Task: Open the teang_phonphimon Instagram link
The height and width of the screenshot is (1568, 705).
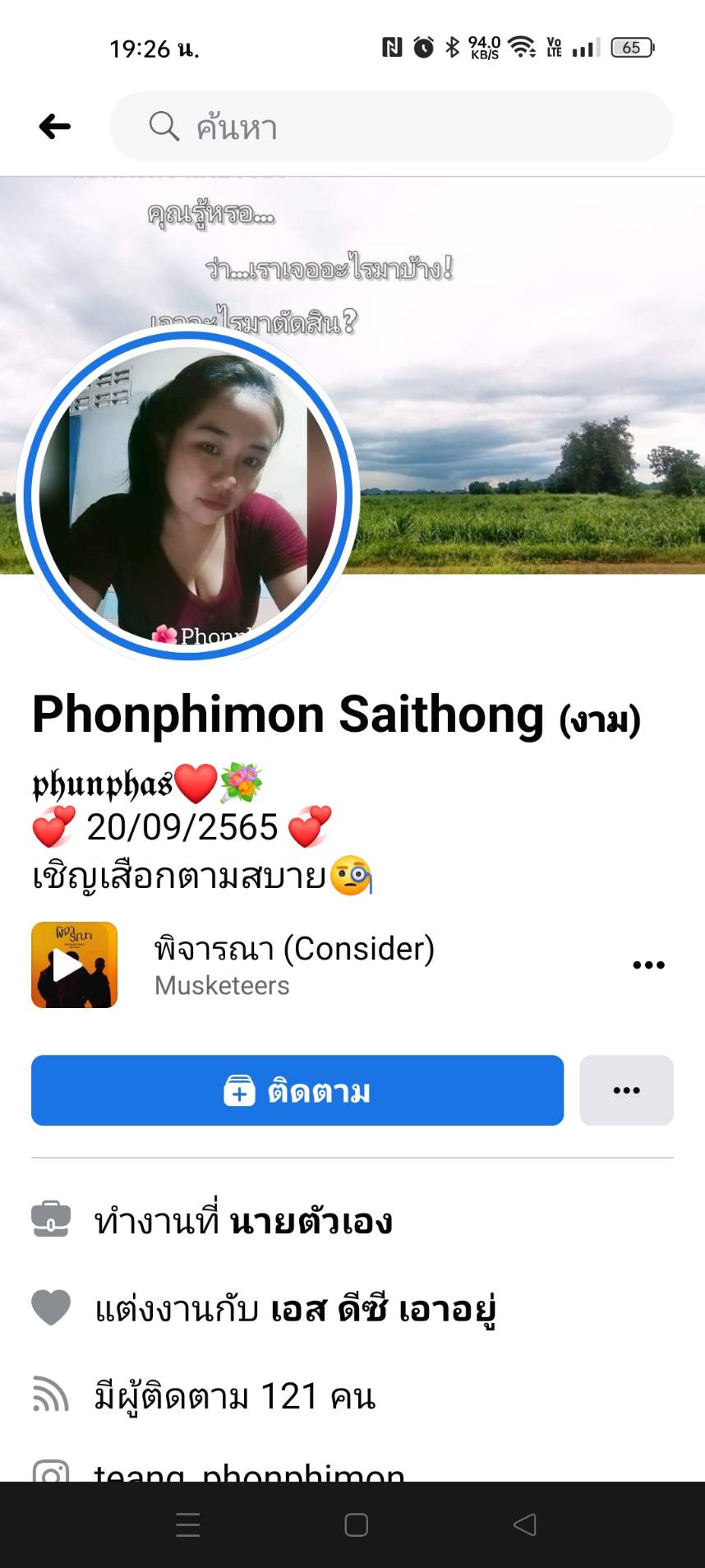Action: (x=249, y=1470)
